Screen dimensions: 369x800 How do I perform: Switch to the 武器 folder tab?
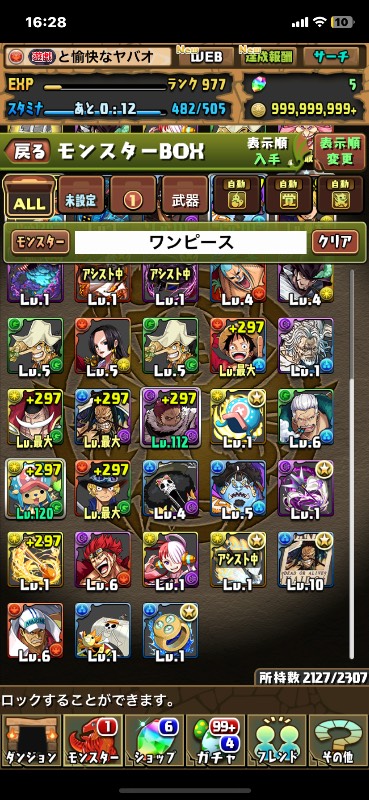pos(185,196)
